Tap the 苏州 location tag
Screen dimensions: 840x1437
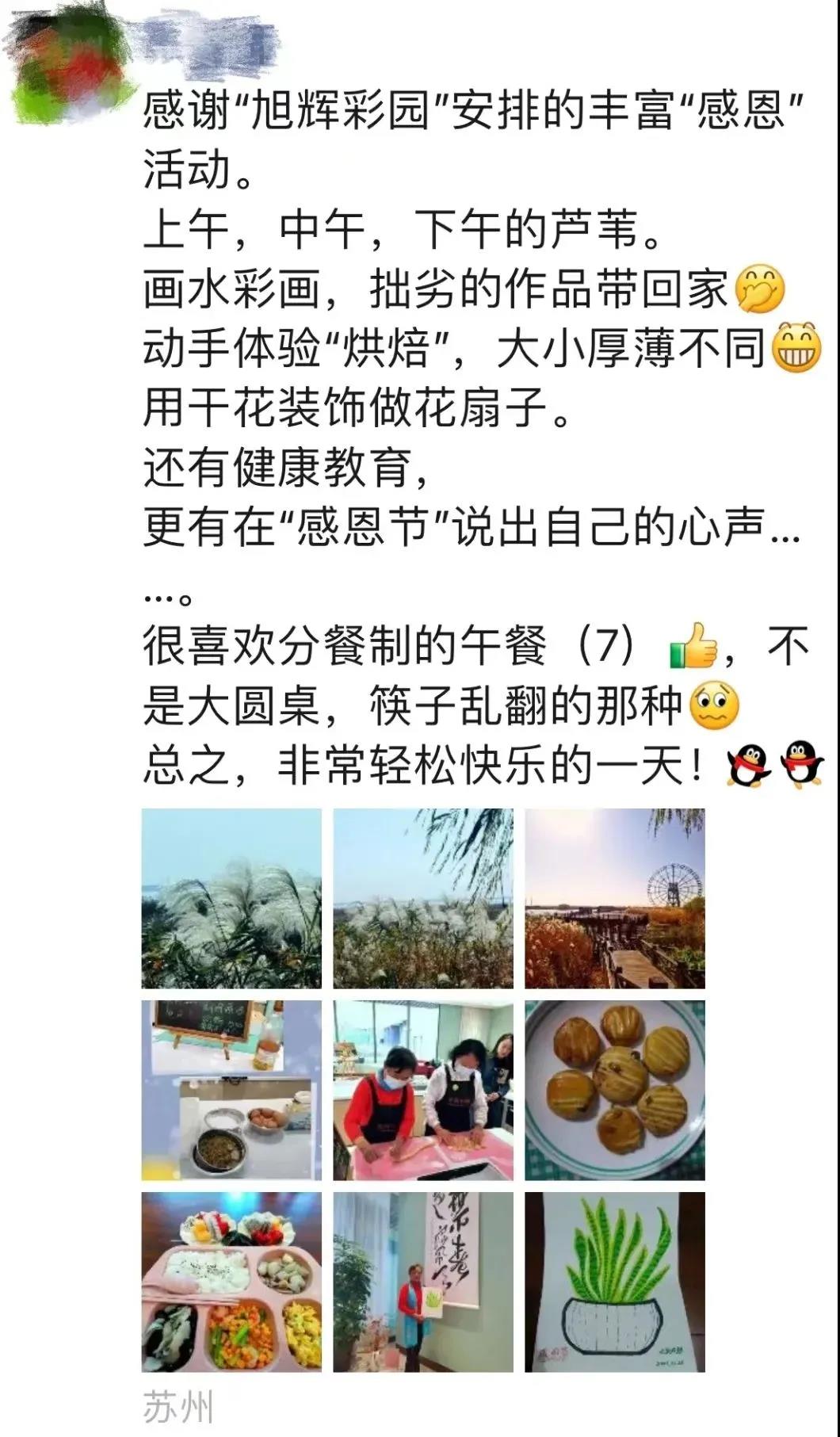click(x=178, y=1407)
